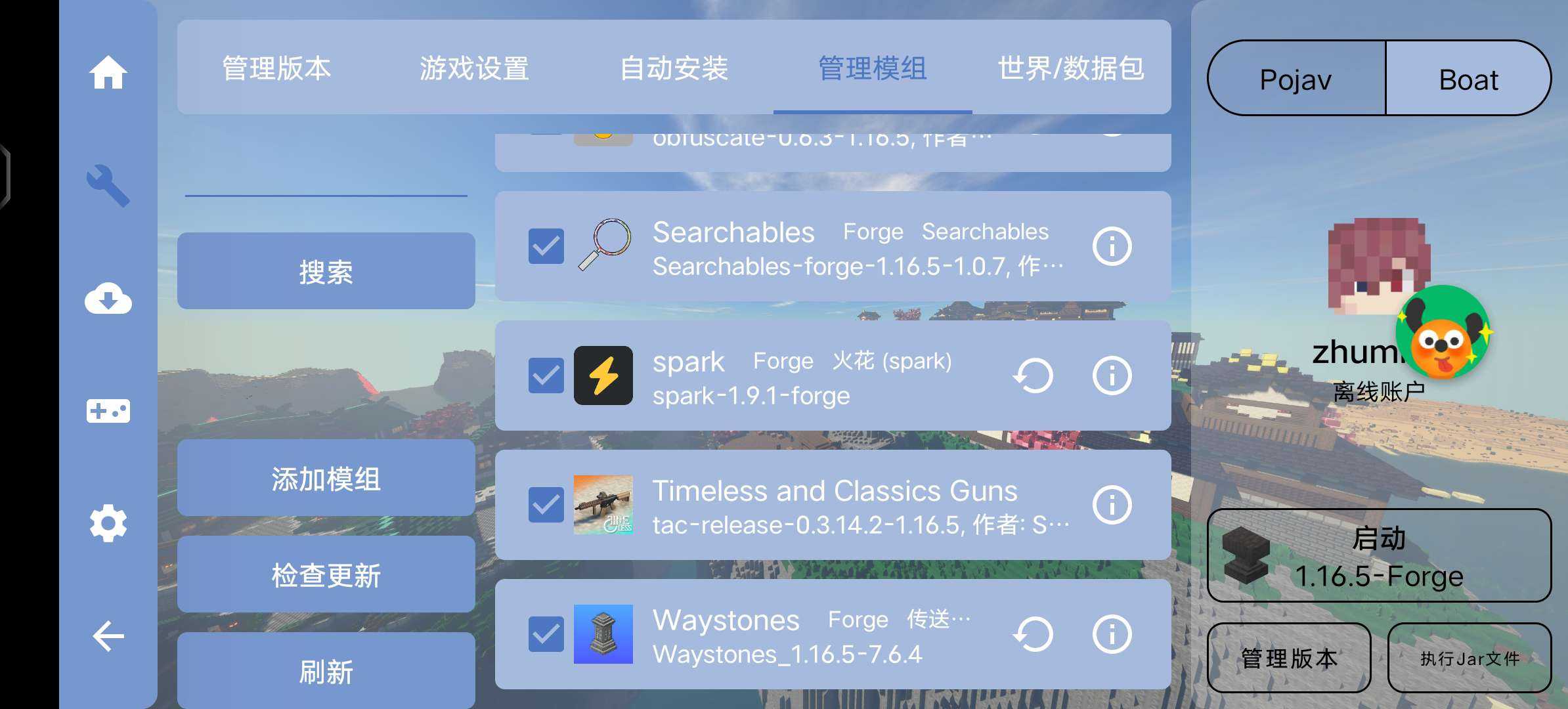Launch 1.16.5-Forge with 启动 button
This screenshot has height=709, width=1568.
(1379, 556)
